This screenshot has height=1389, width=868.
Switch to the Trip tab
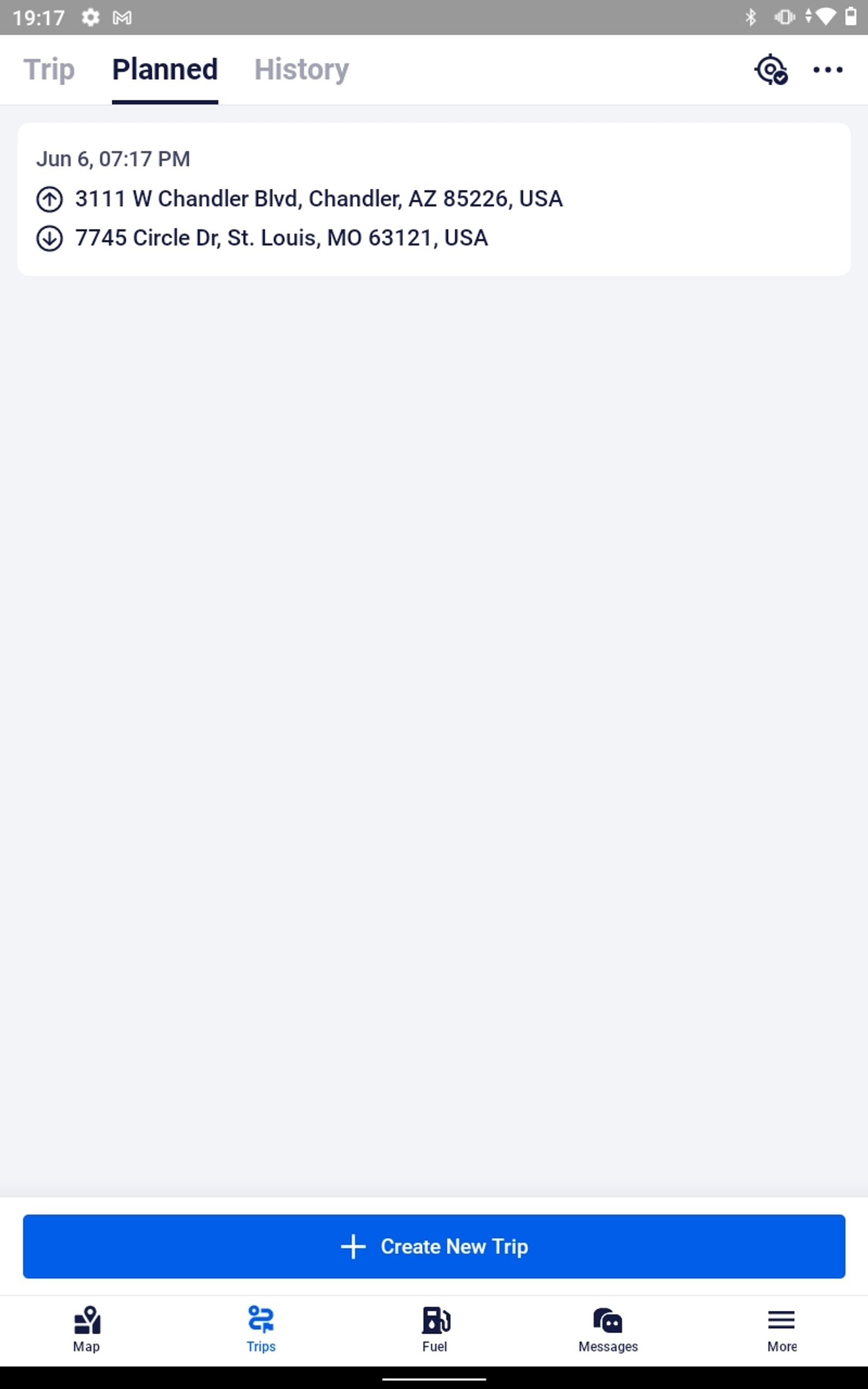49,69
